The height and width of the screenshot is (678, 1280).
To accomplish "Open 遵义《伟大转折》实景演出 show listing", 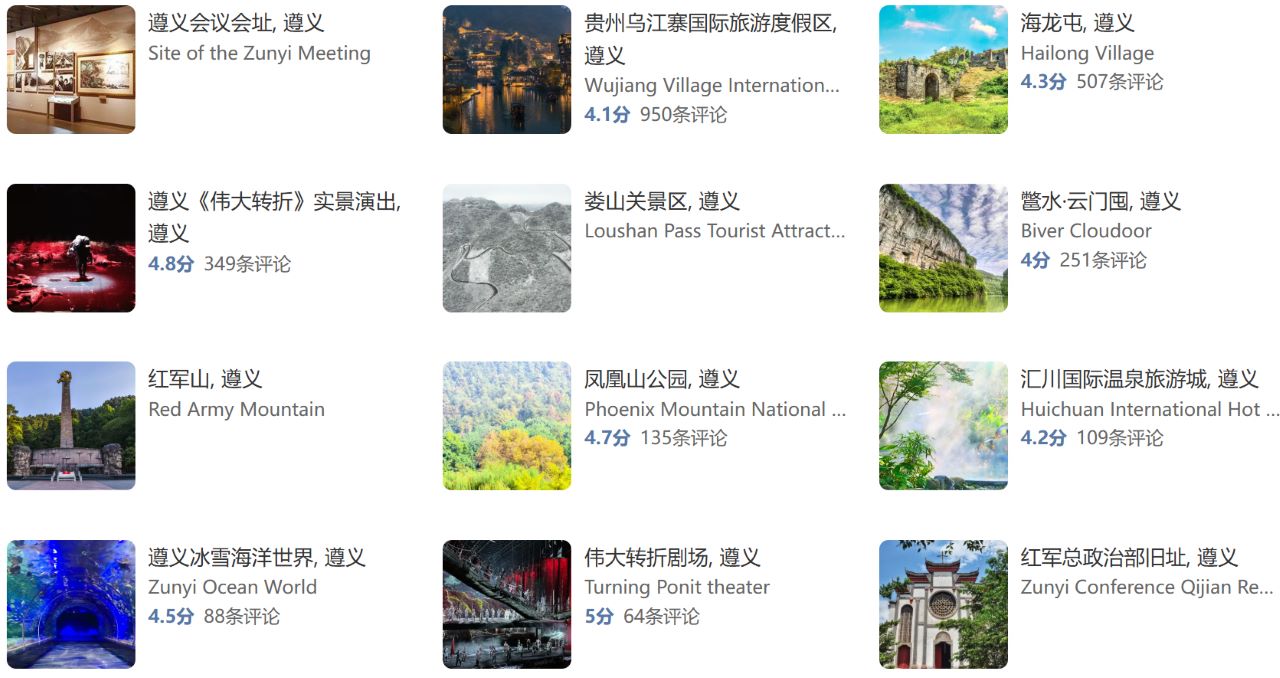I will coord(274,202).
